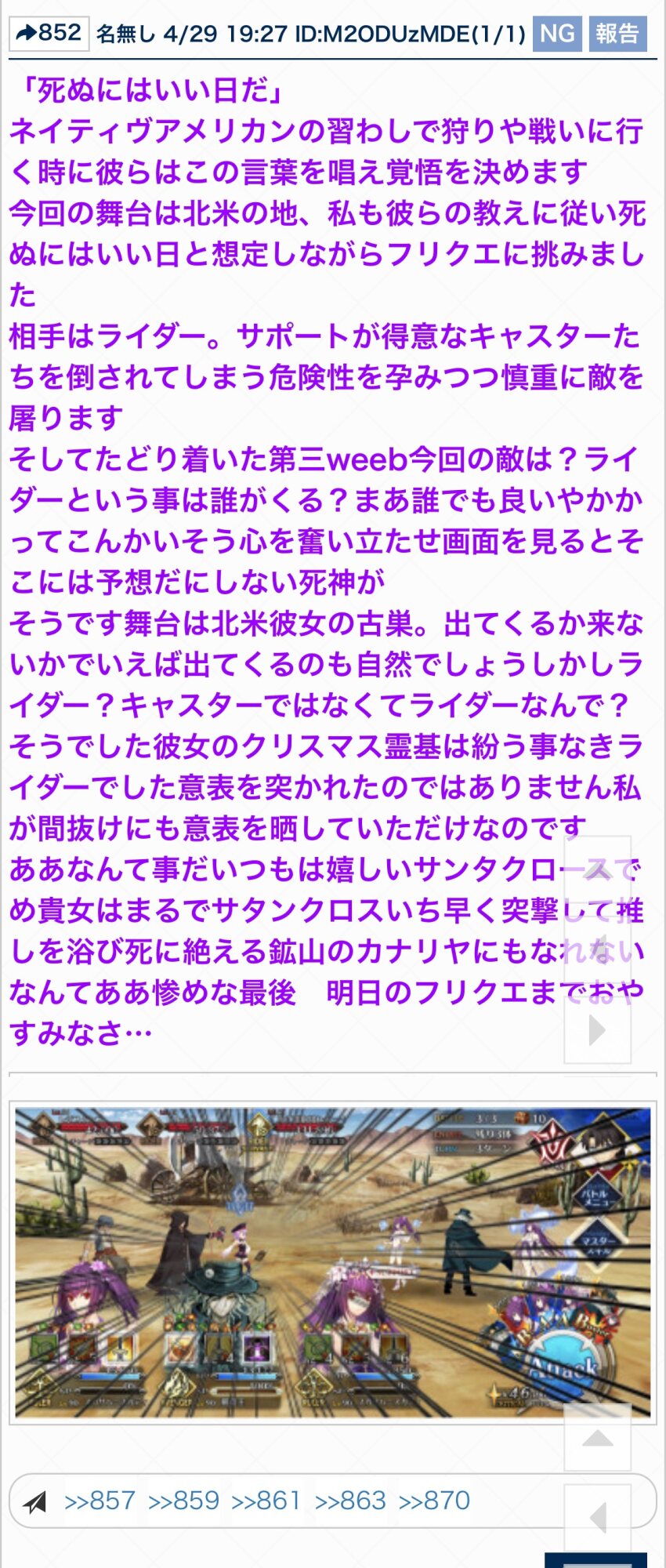This screenshot has height=1568, width=666.
Task: Jump to reply >>863
Action: pyautogui.click(x=350, y=1501)
